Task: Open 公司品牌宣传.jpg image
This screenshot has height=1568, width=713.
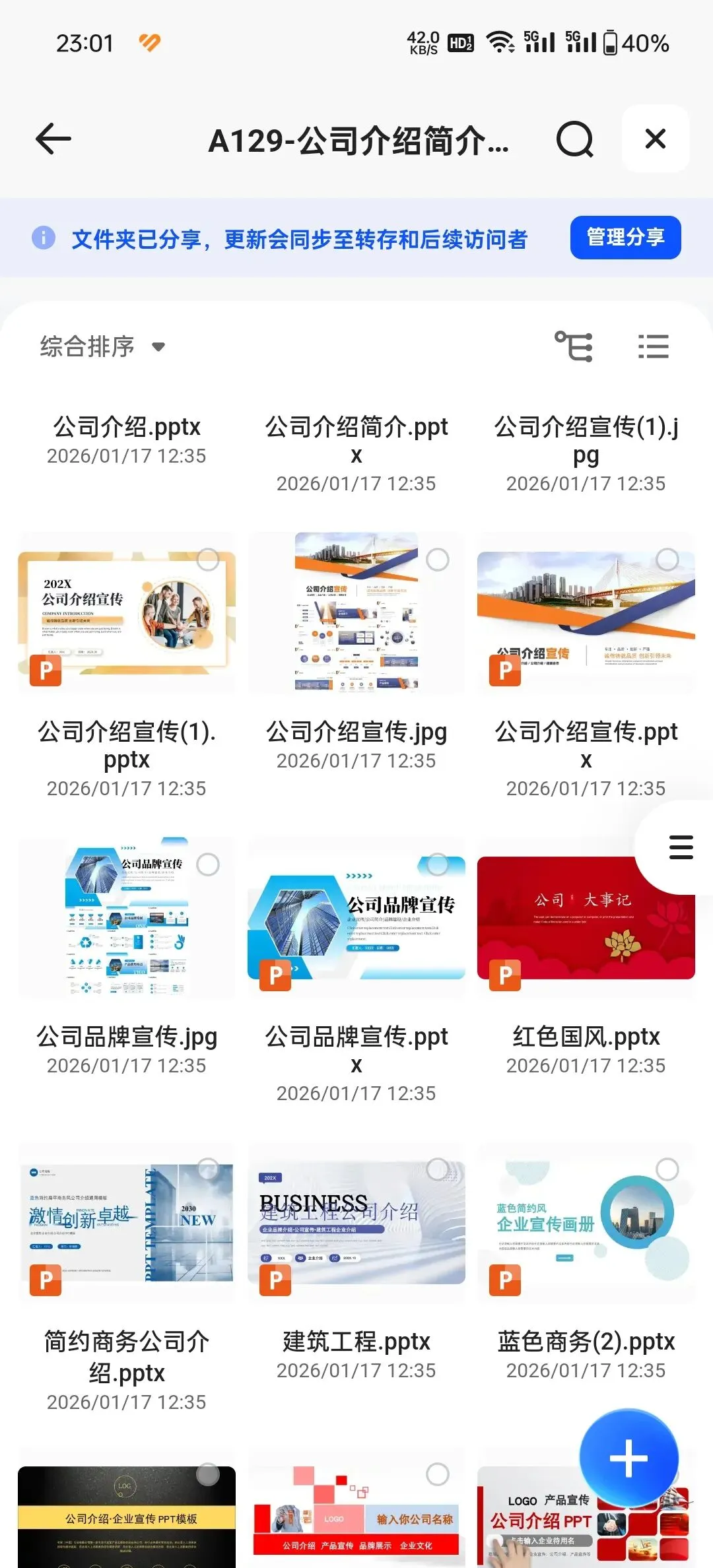Action: pyautogui.click(x=126, y=917)
